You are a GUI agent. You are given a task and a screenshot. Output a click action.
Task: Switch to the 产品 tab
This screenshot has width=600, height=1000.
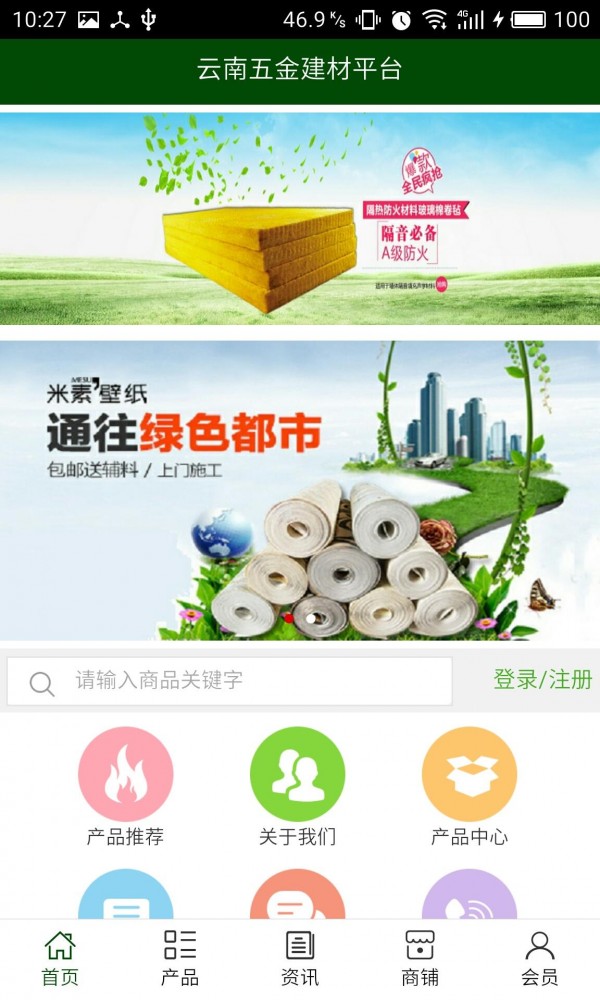pyautogui.click(x=180, y=958)
